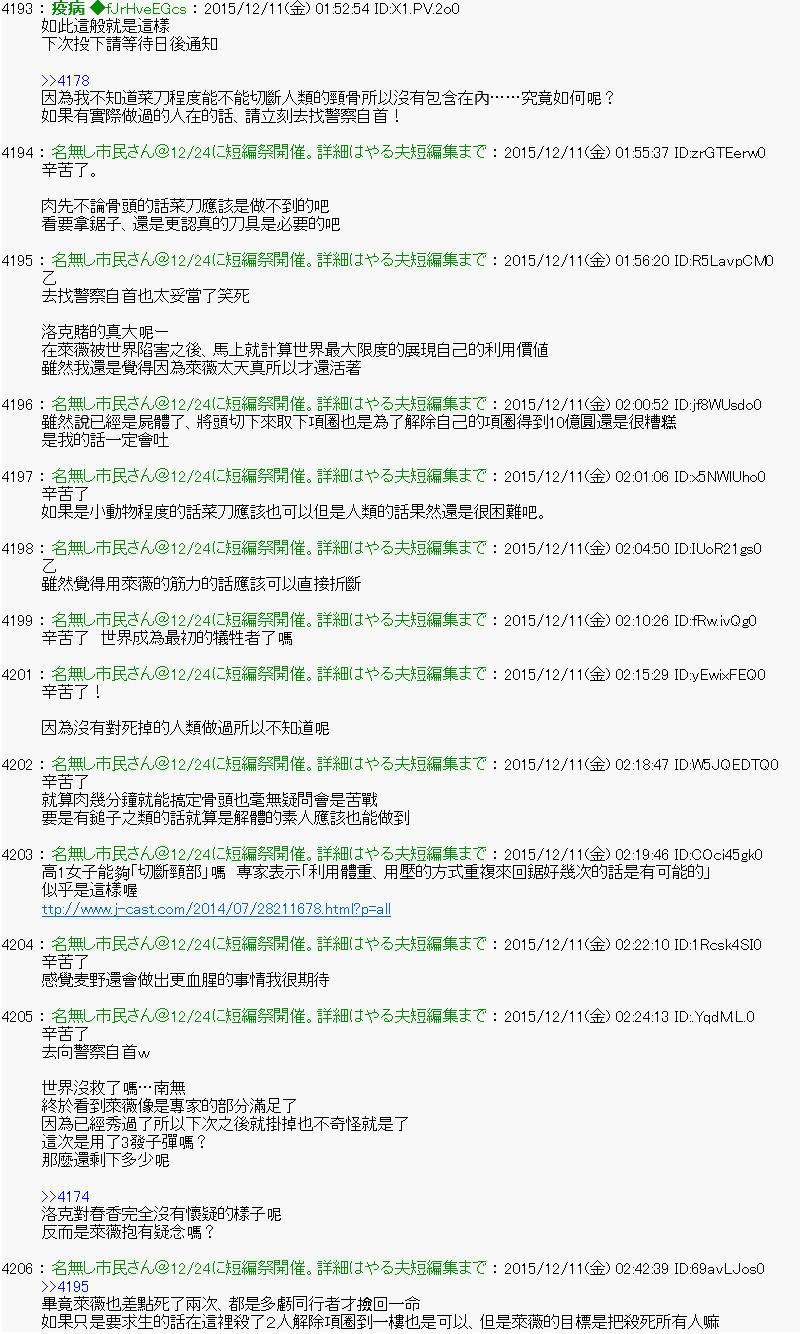This screenshot has width=800, height=1334.
Task: Open the quoted reply link >>4178
Action: pos(65,80)
